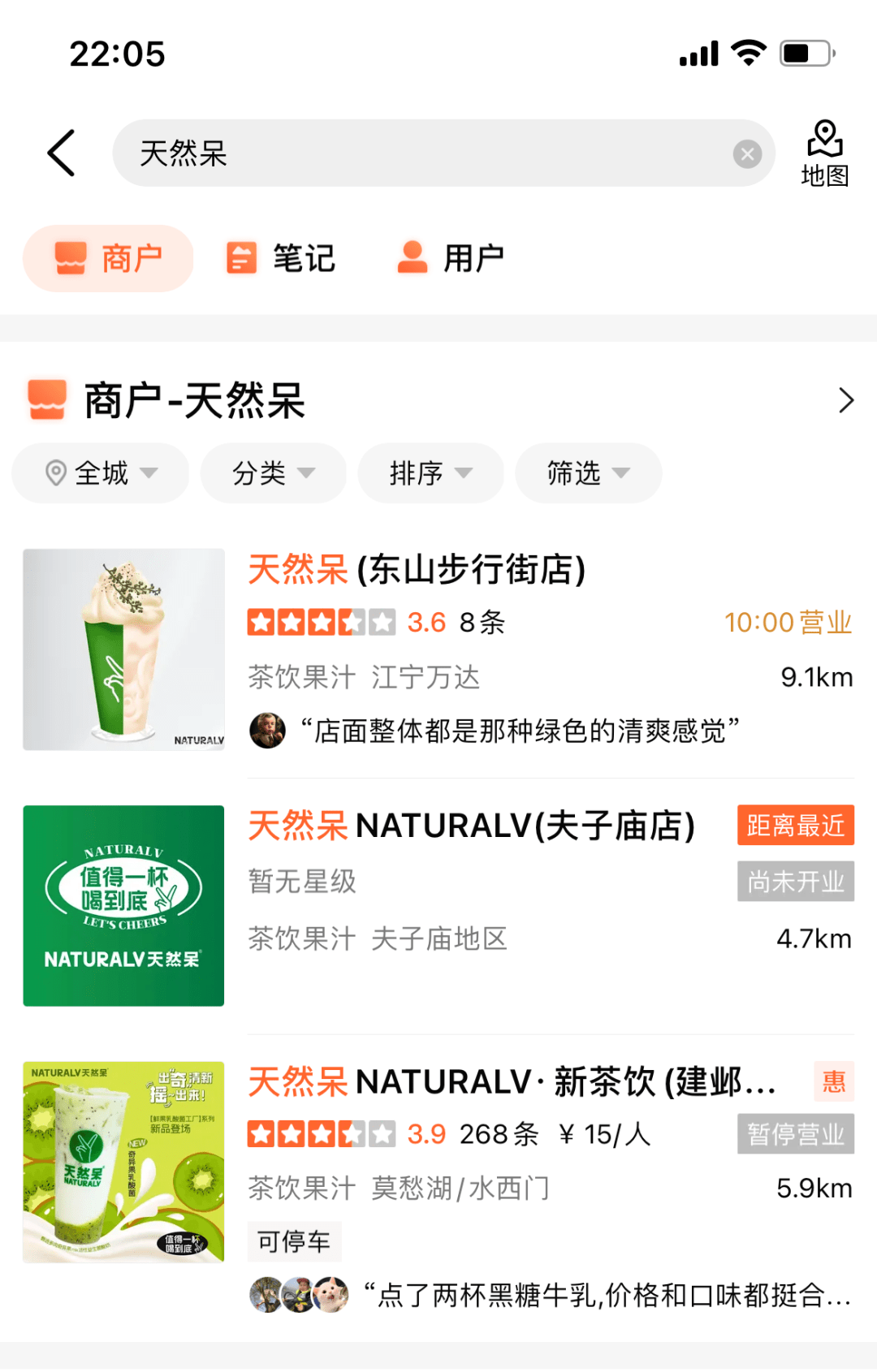Go back using the arrow icon
Screen dimensions: 877x1372
pos(62,153)
